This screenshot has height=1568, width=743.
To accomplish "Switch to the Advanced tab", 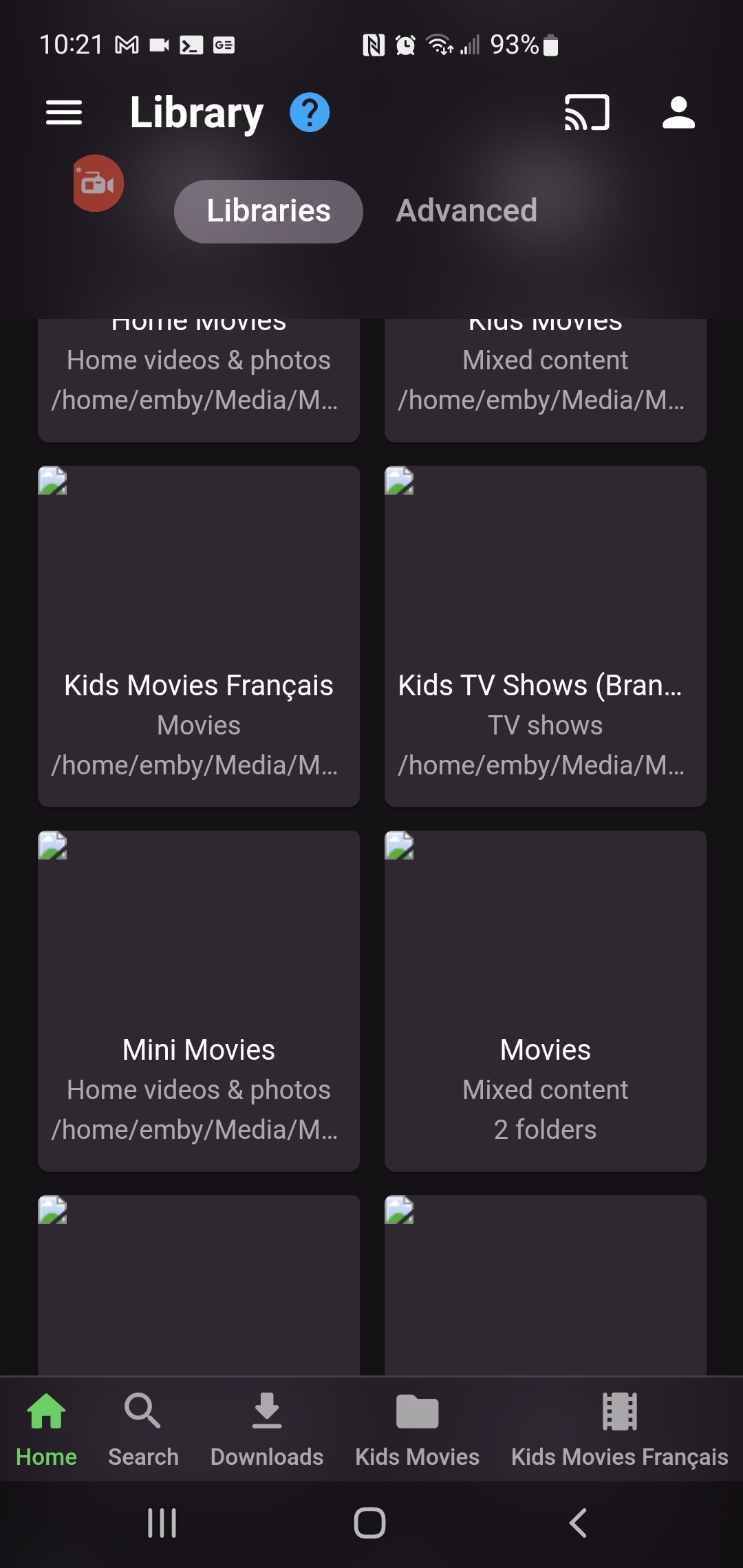I will click(466, 211).
